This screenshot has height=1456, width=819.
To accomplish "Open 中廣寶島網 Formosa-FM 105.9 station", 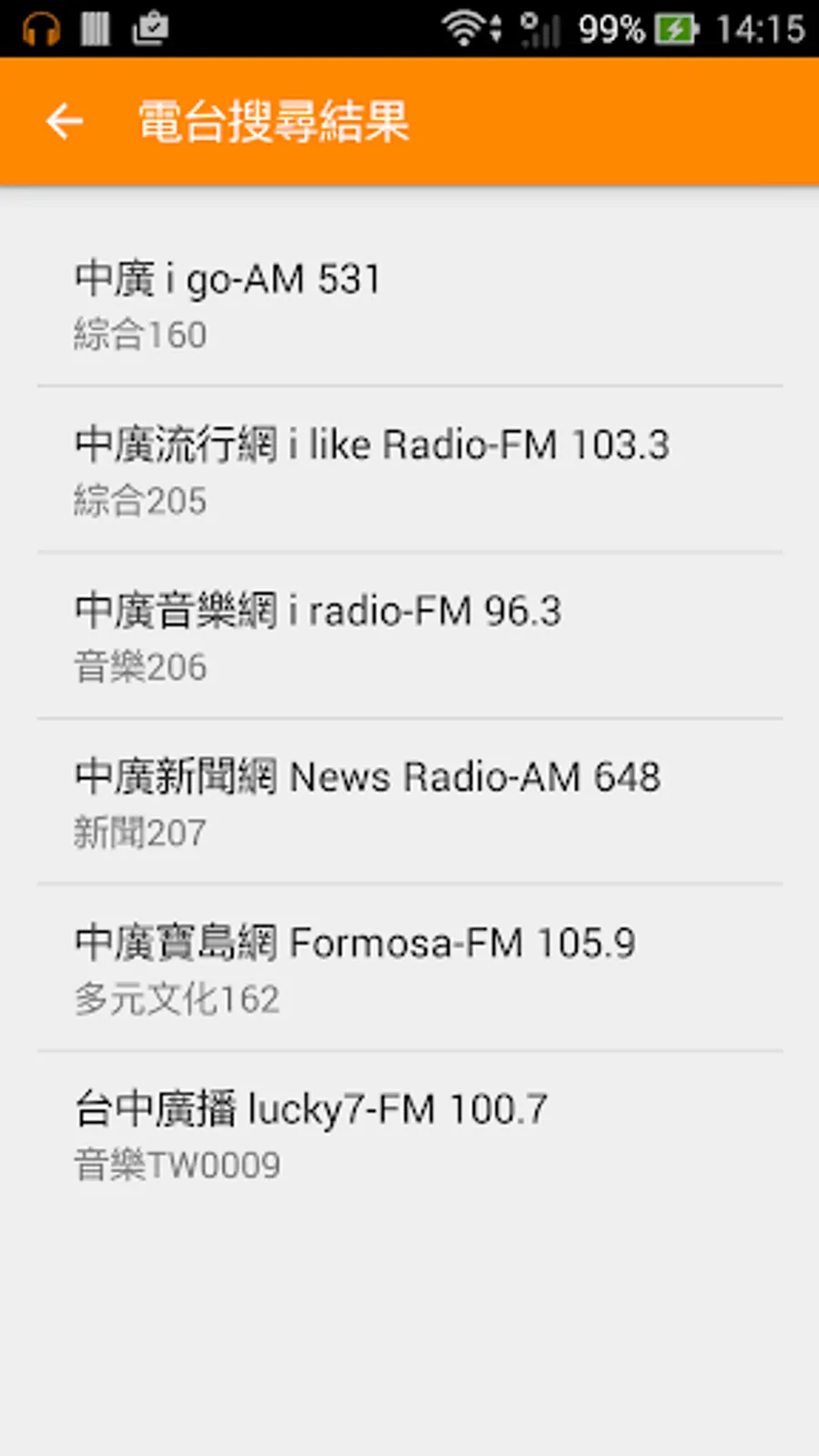I will pyautogui.click(x=409, y=968).
